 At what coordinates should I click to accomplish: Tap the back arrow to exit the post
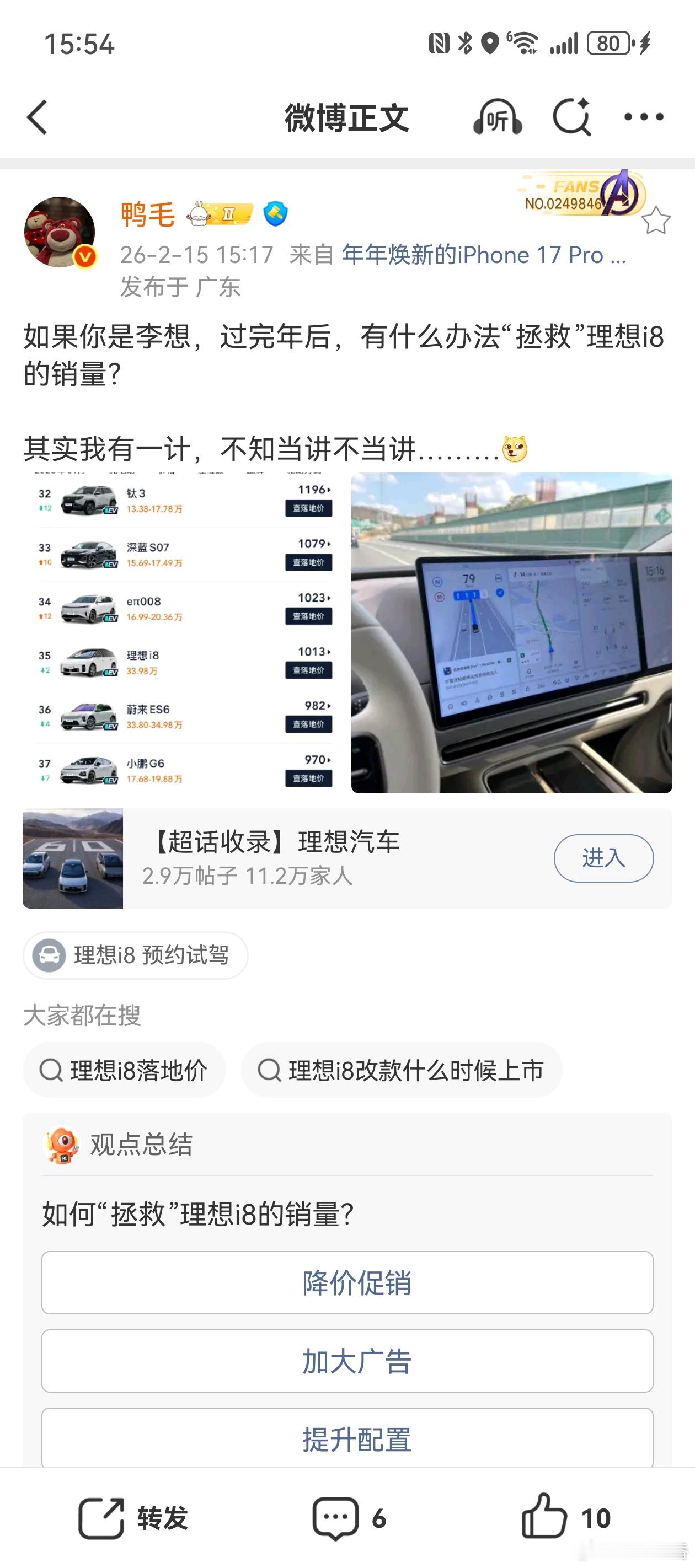38,117
